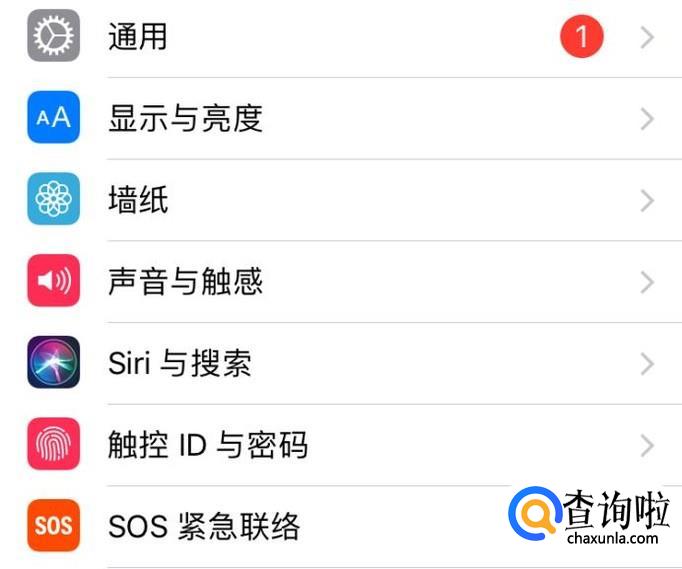Select 声音与触感
Viewport: 682px width, 569px height.
coord(185,282)
